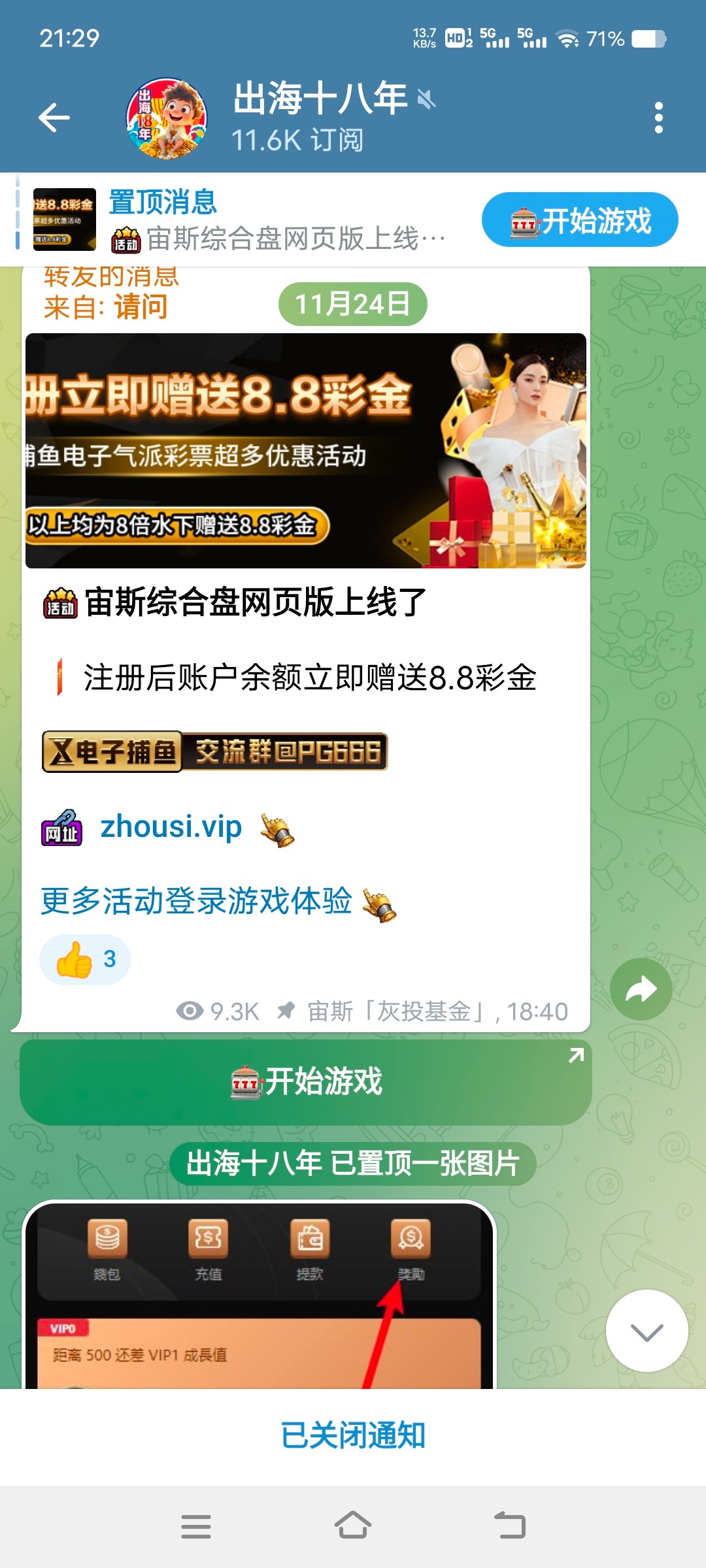Tap the green 开始游戏 button under the post

[305, 1082]
